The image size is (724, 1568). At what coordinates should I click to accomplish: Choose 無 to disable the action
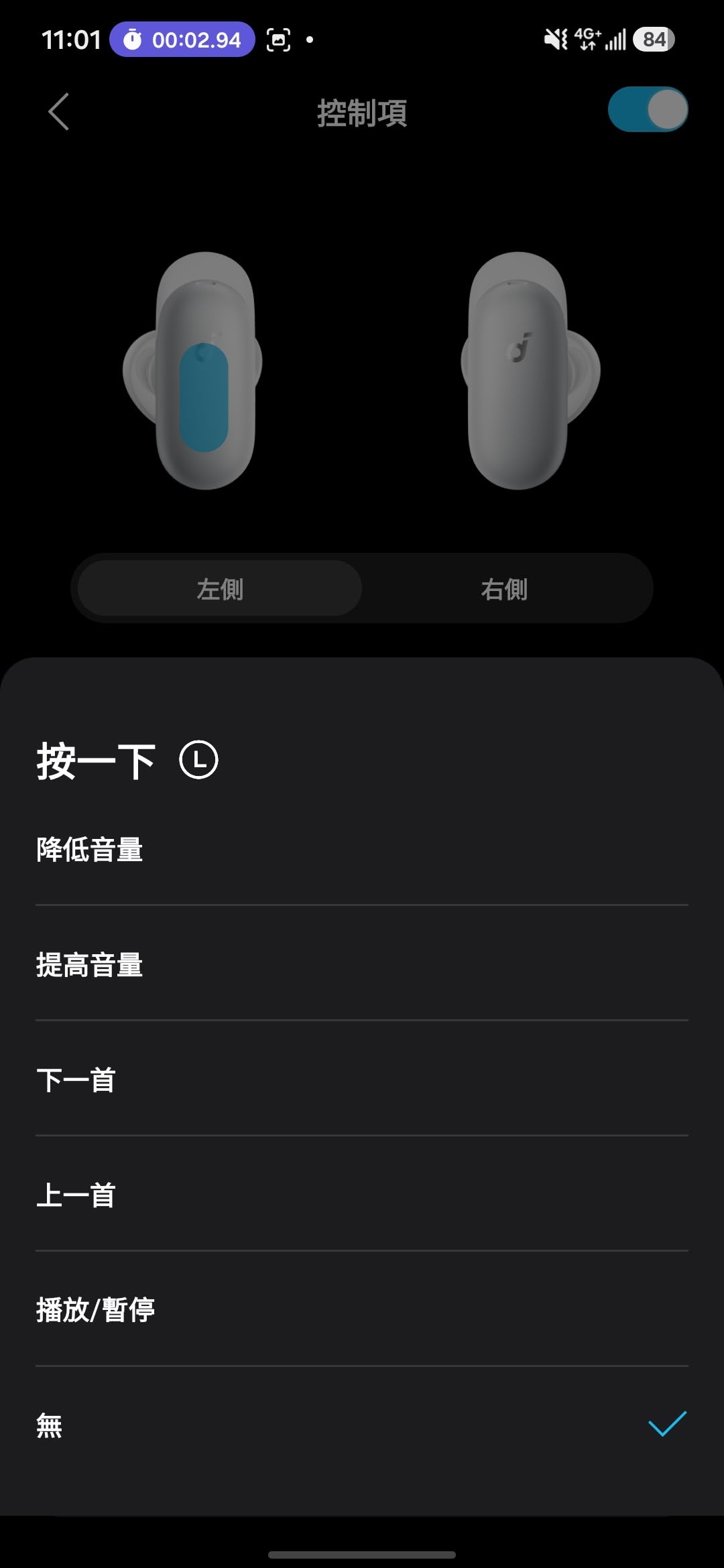tap(362, 1425)
